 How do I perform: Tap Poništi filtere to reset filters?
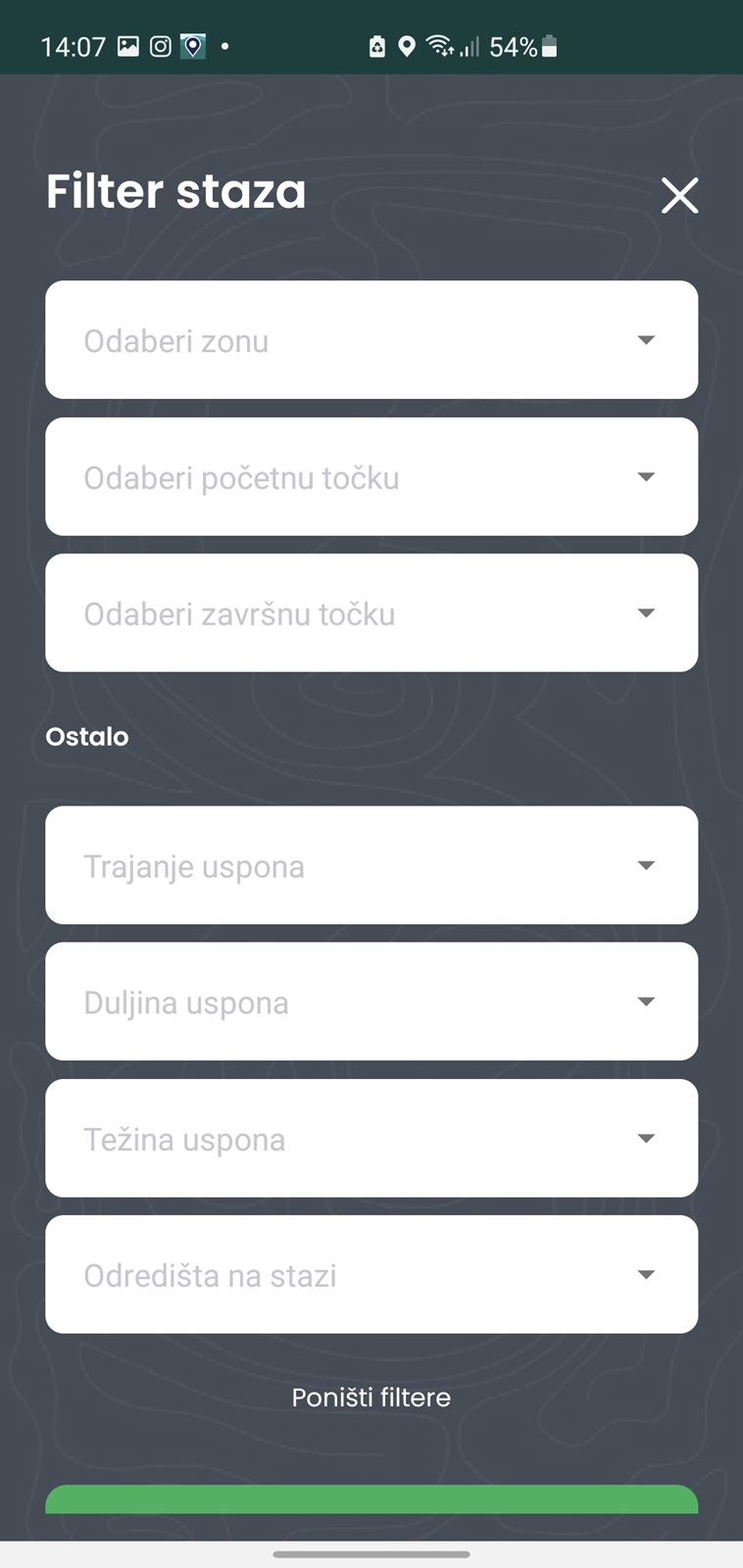click(x=371, y=1397)
